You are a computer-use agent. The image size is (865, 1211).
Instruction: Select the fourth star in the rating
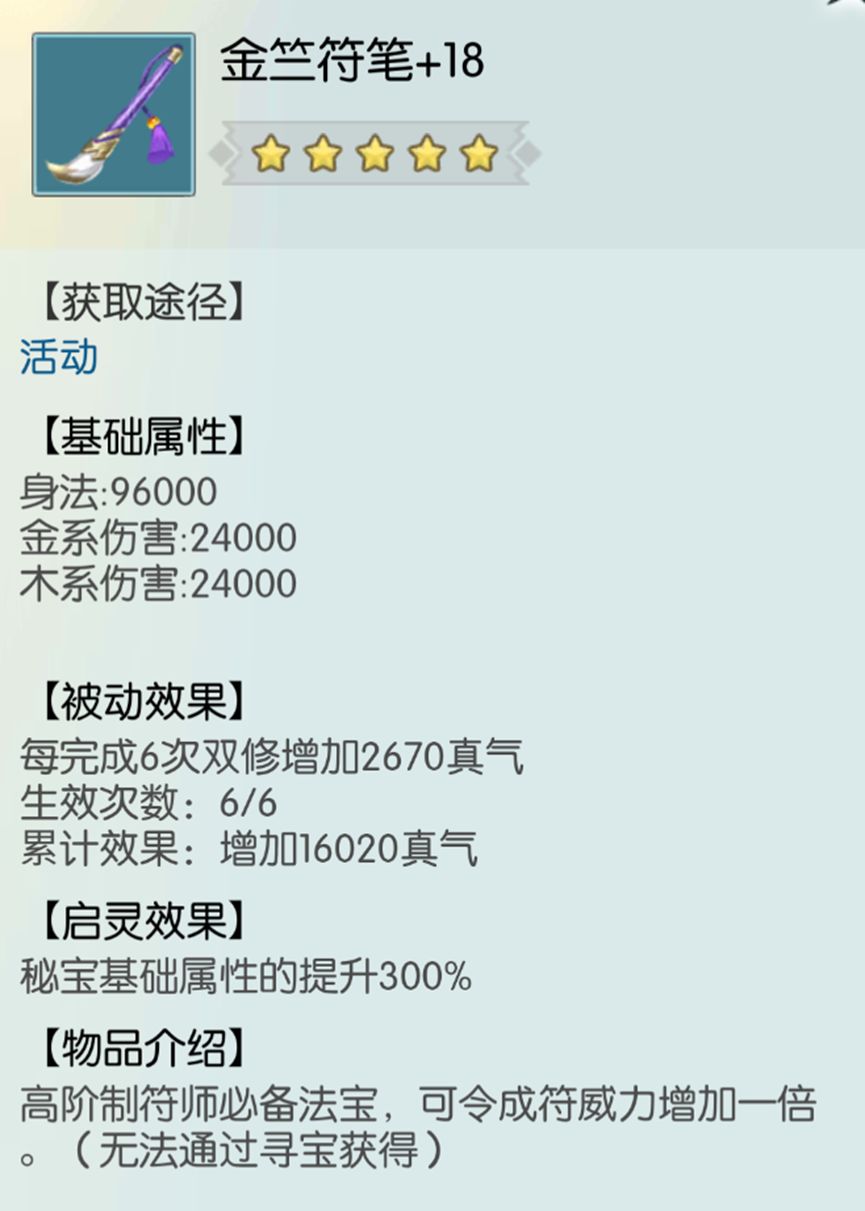point(428,152)
